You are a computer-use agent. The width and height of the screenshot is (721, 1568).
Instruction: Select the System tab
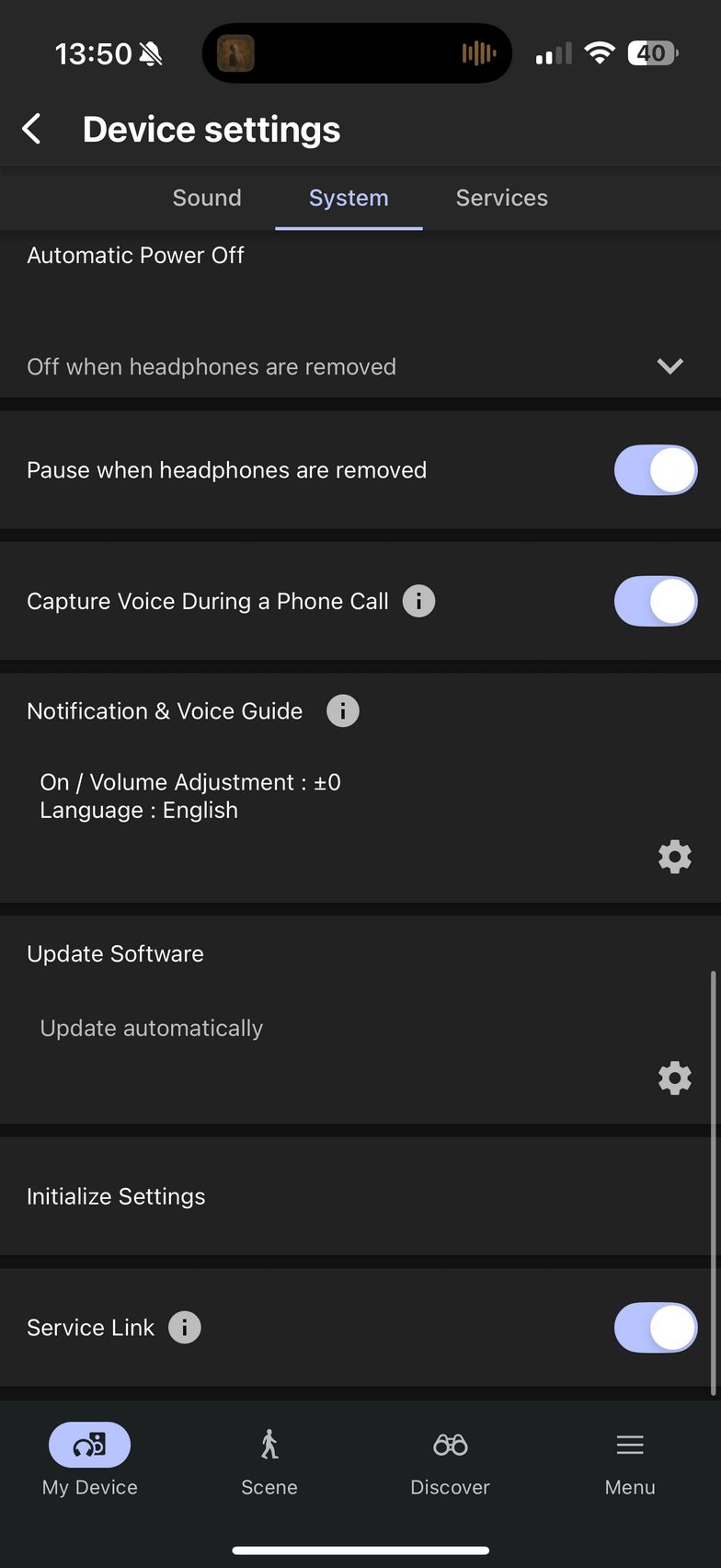click(x=349, y=198)
